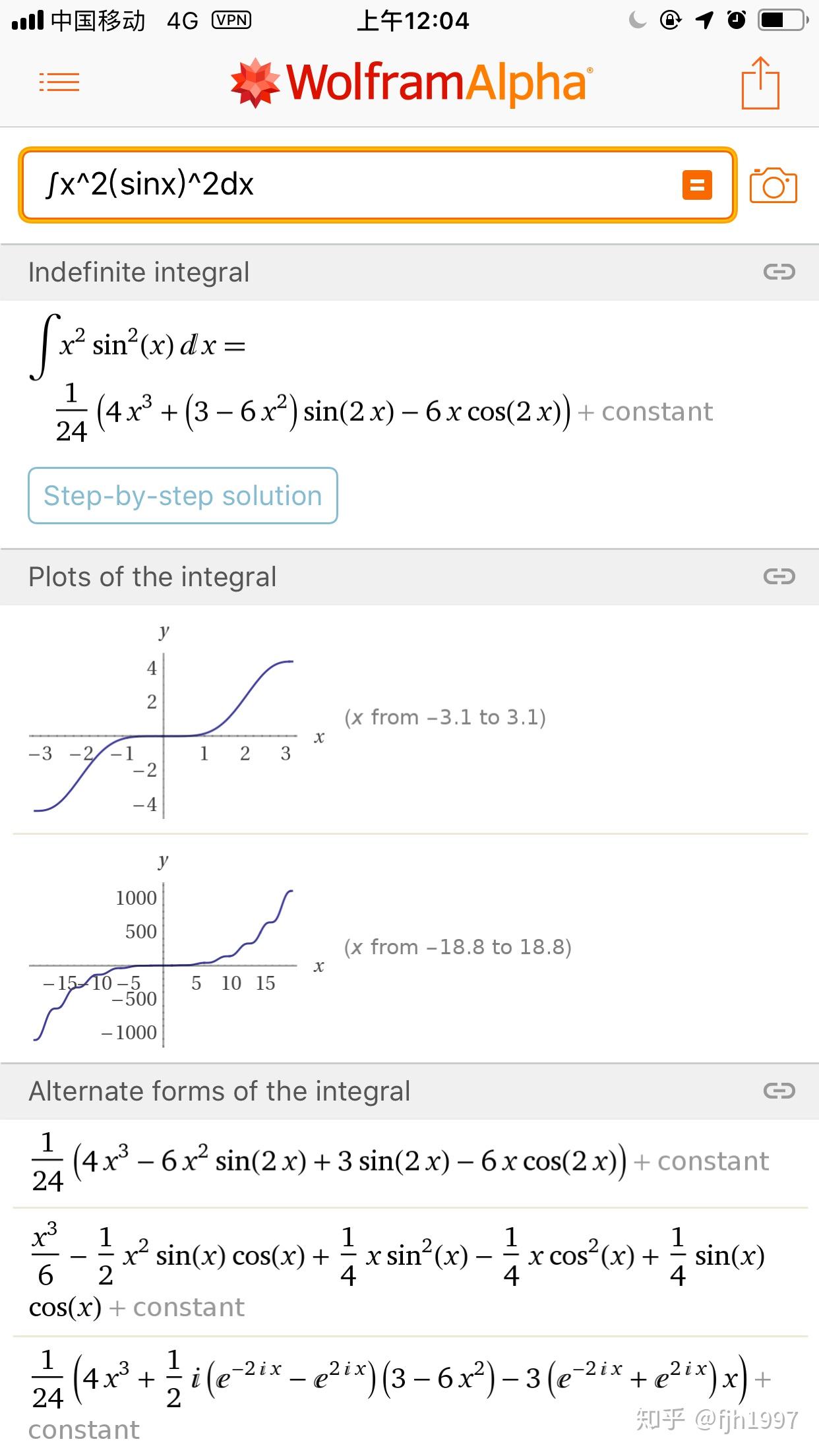Tap link icon beside Indefinite integral
Image resolution: width=819 pixels, height=1456 pixels.
779,272
